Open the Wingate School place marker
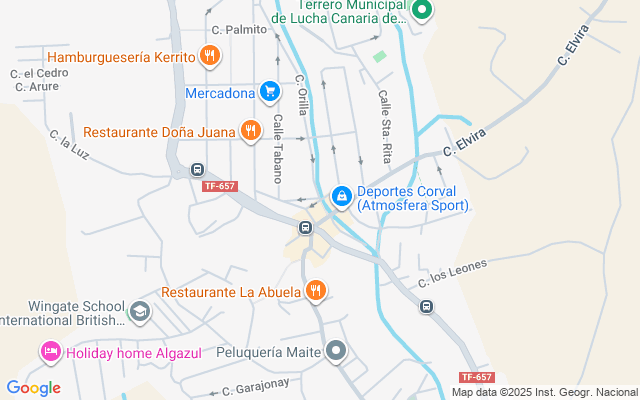Viewport: 640px width, 400px height. click(140, 313)
